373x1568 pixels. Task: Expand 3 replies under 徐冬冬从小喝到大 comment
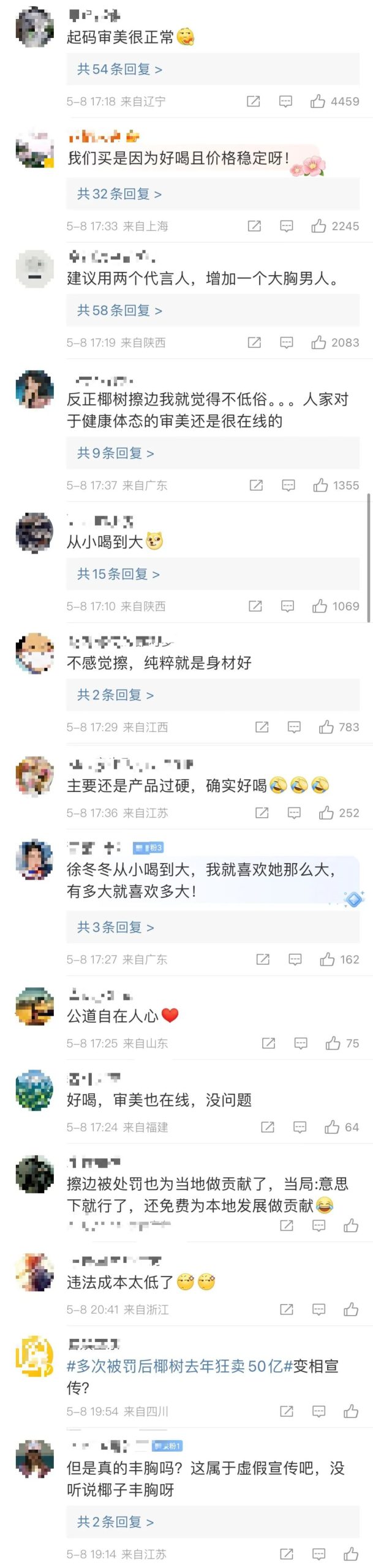(x=116, y=927)
